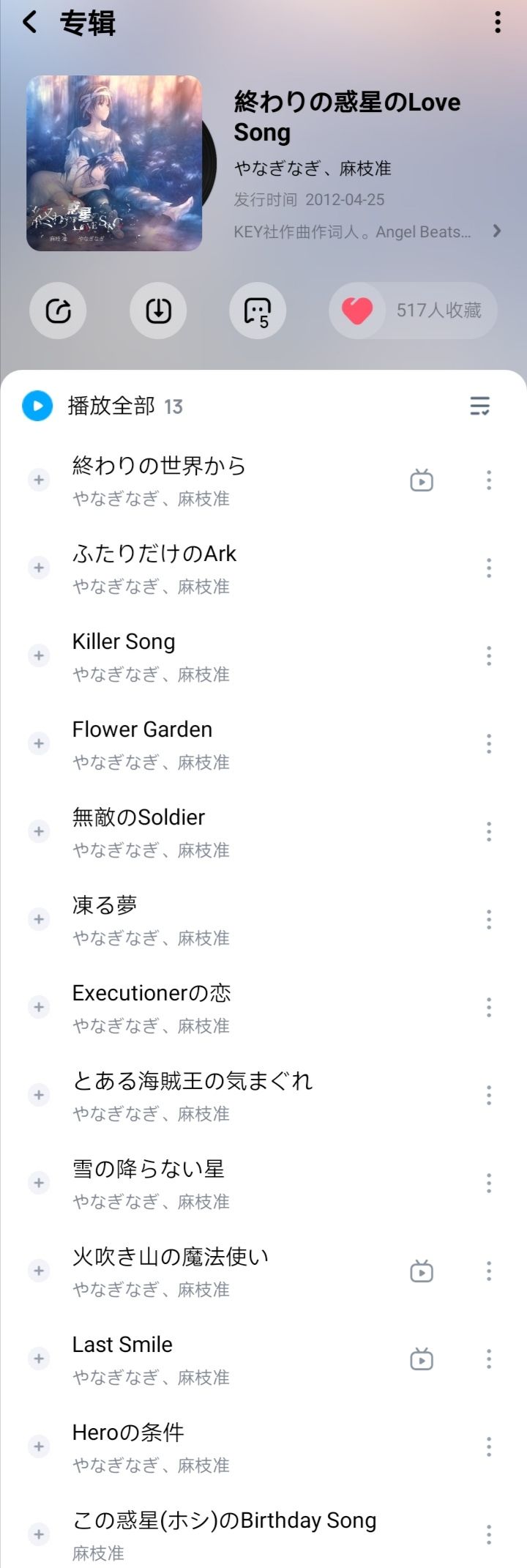Open more options for 凍る夢
Viewport: 527px width, 1568px height.
[x=489, y=919]
